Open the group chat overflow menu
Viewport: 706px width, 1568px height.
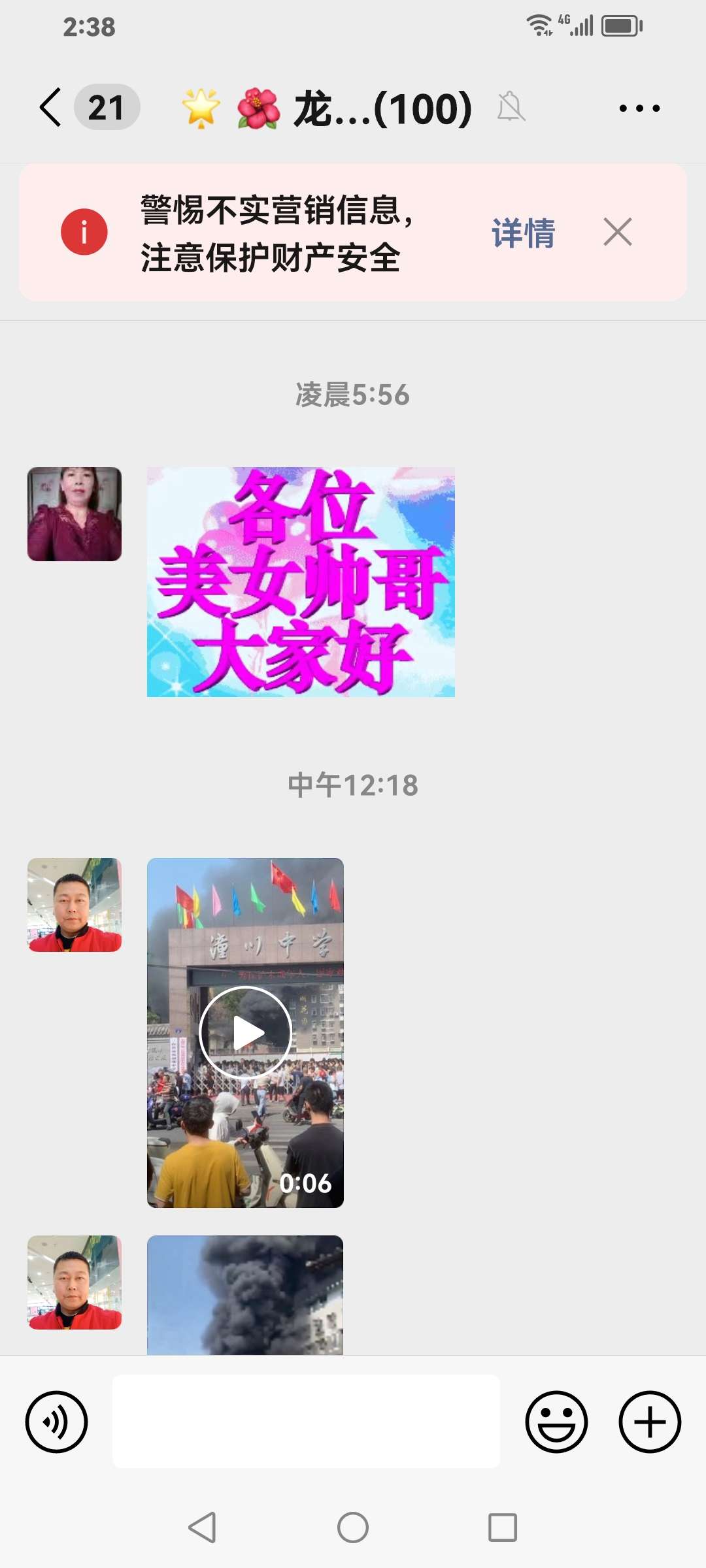click(639, 108)
